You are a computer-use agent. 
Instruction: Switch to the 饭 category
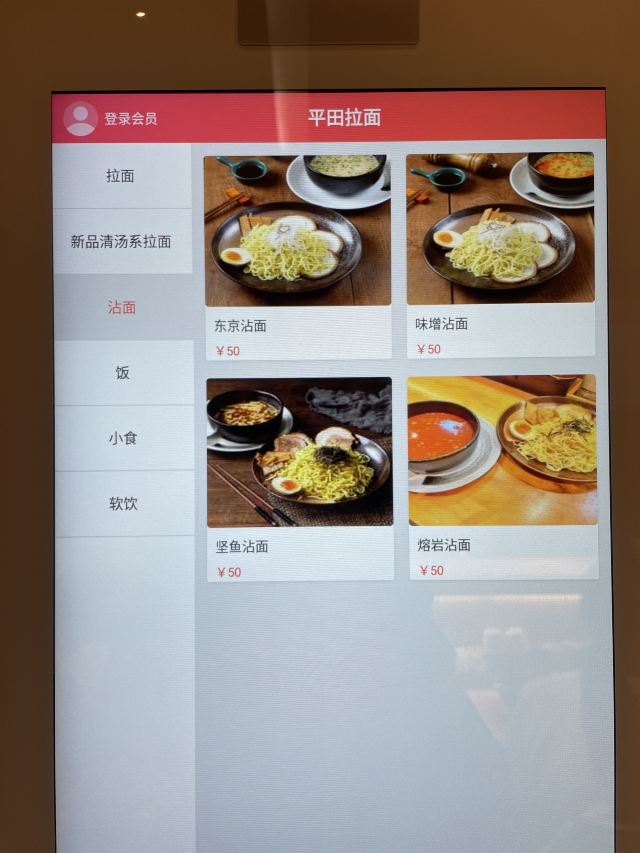pos(122,373)
